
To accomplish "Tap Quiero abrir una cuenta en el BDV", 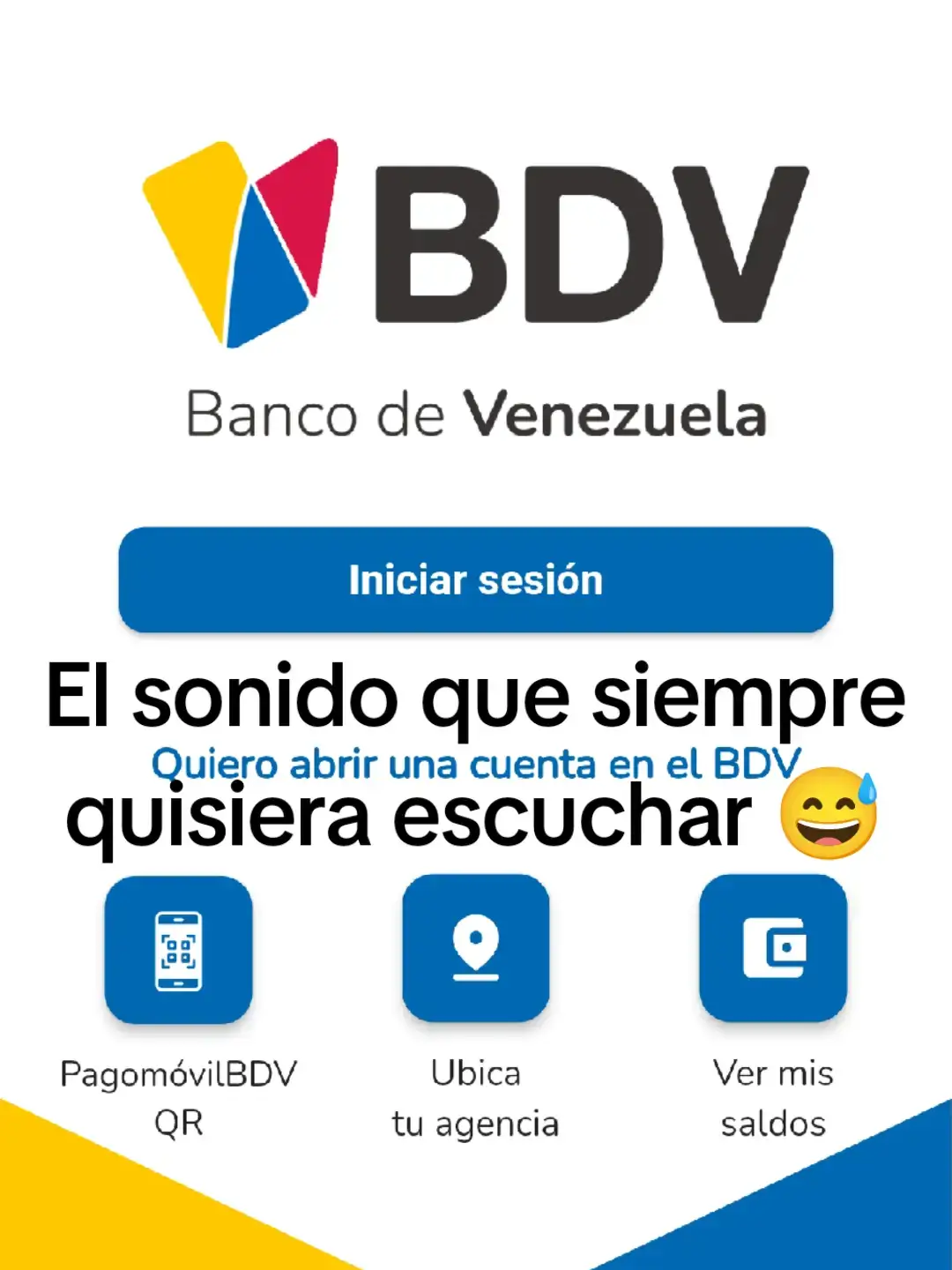I will [476, 764].
